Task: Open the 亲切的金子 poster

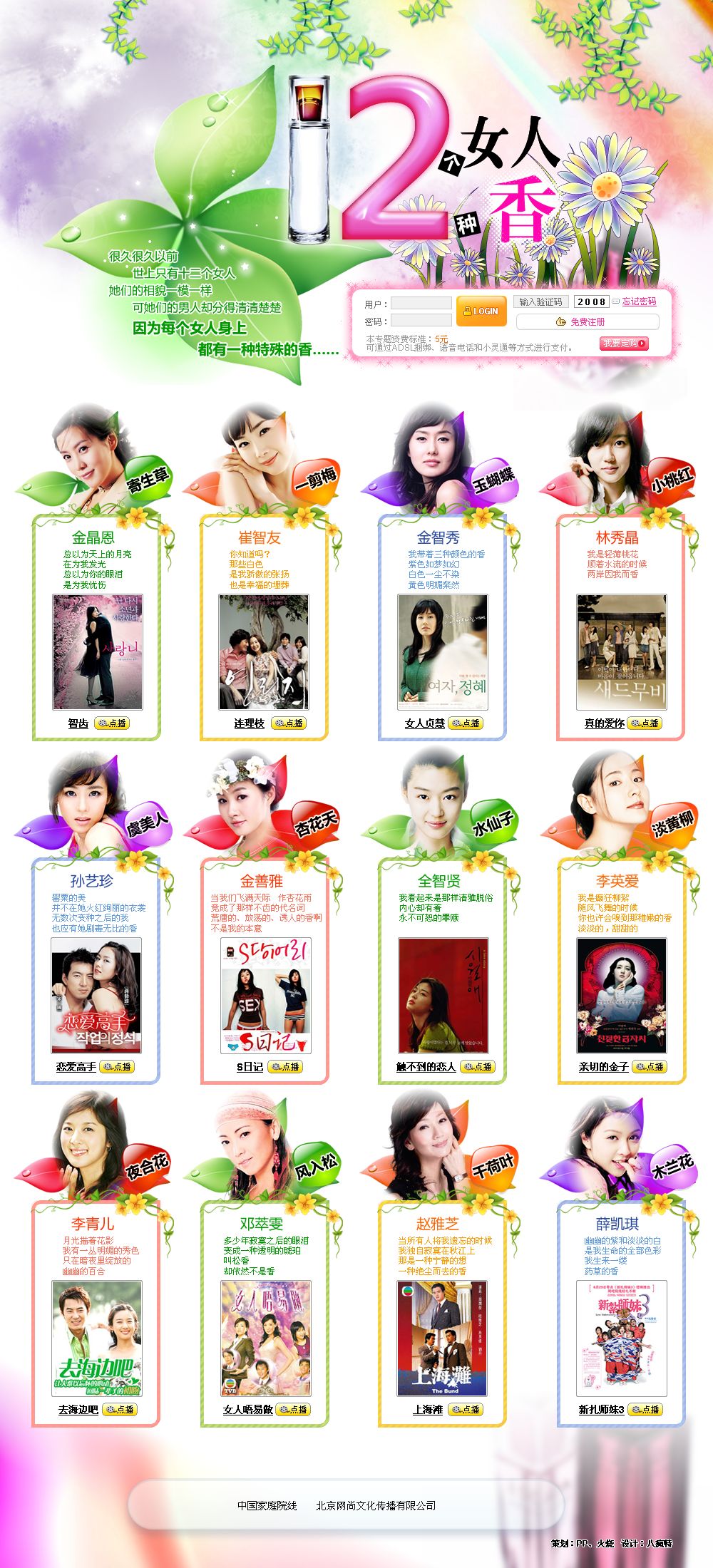Action: [622, 995]
